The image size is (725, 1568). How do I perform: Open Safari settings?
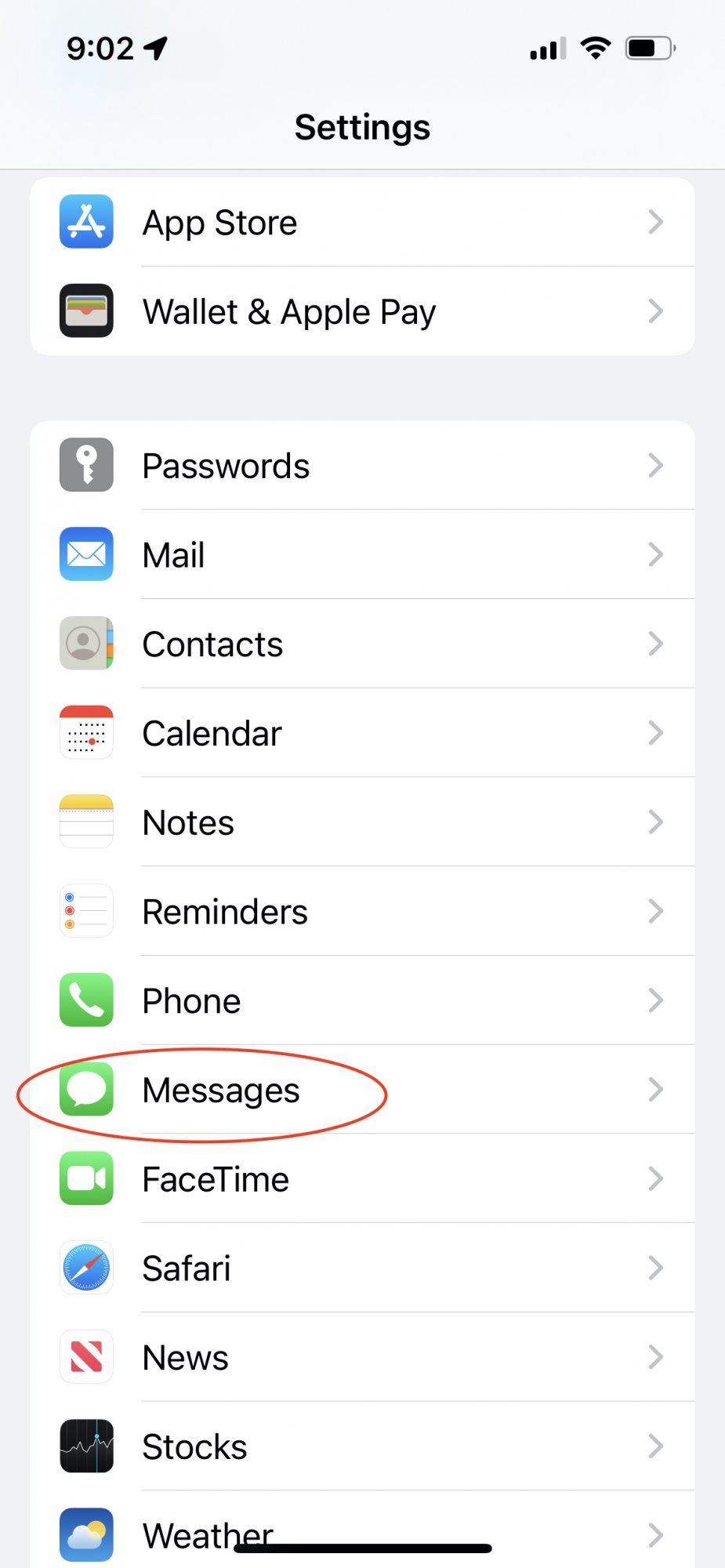click(361, 1269)
